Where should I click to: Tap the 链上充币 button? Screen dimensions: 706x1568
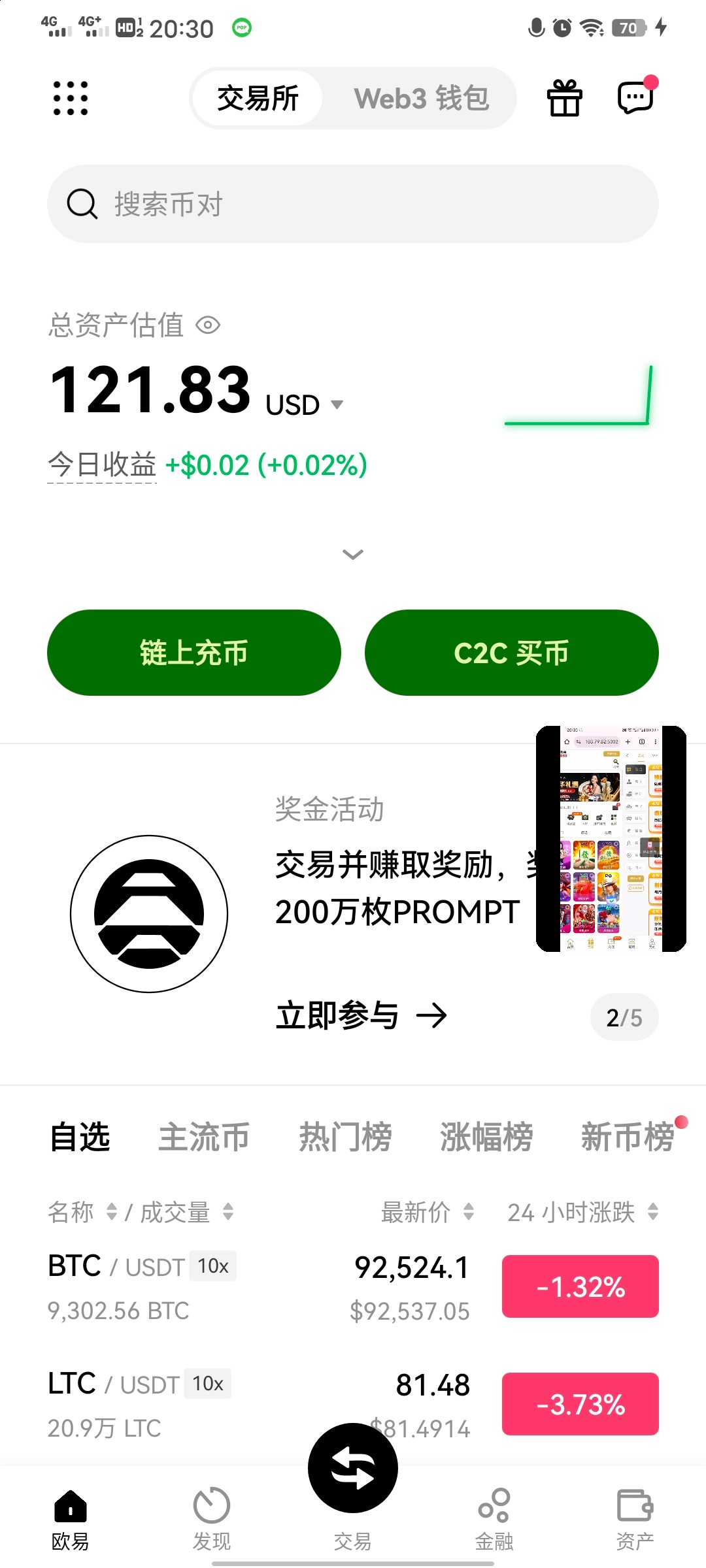coord(194,653)
